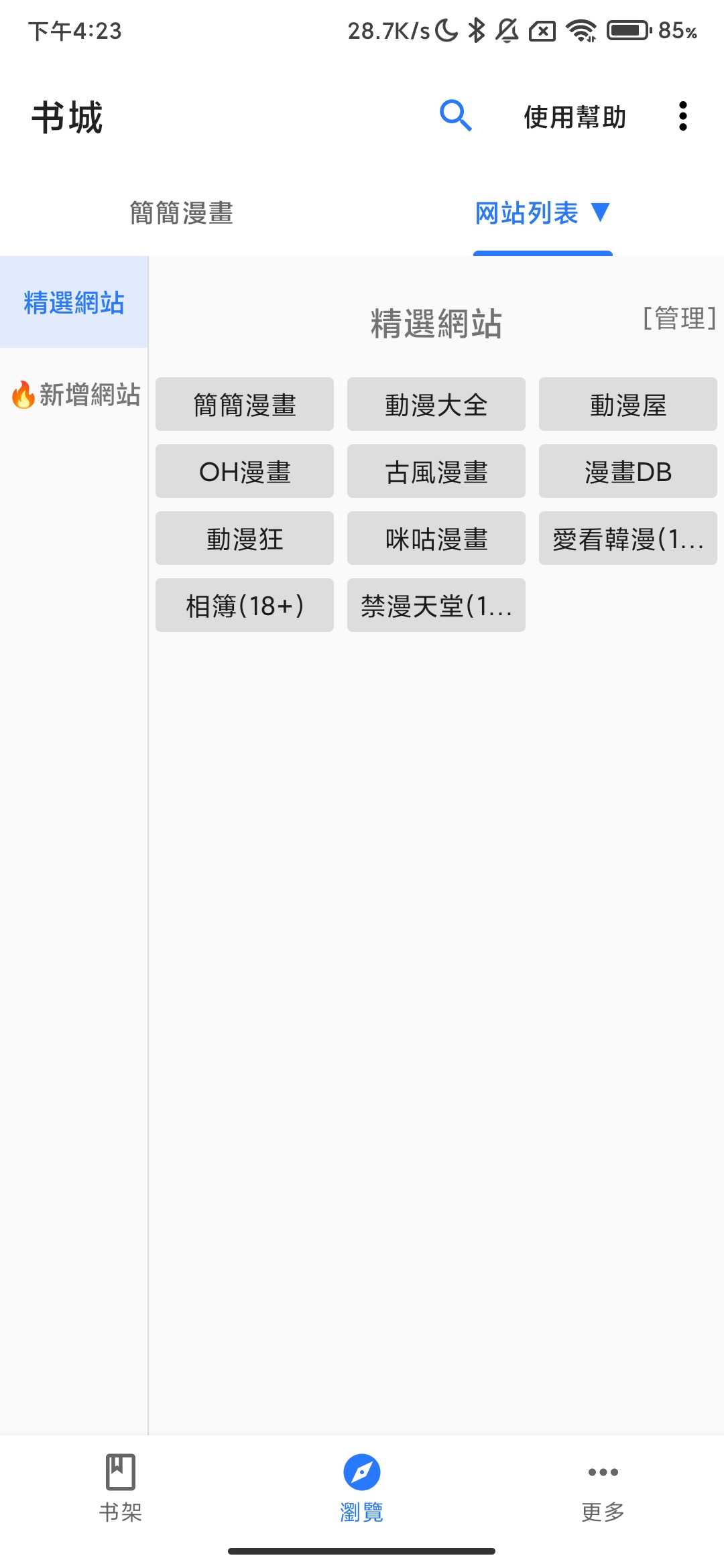Switch to the 簡簡漫畫 top tab
724x1568 pixels.
tap(181, 213)
